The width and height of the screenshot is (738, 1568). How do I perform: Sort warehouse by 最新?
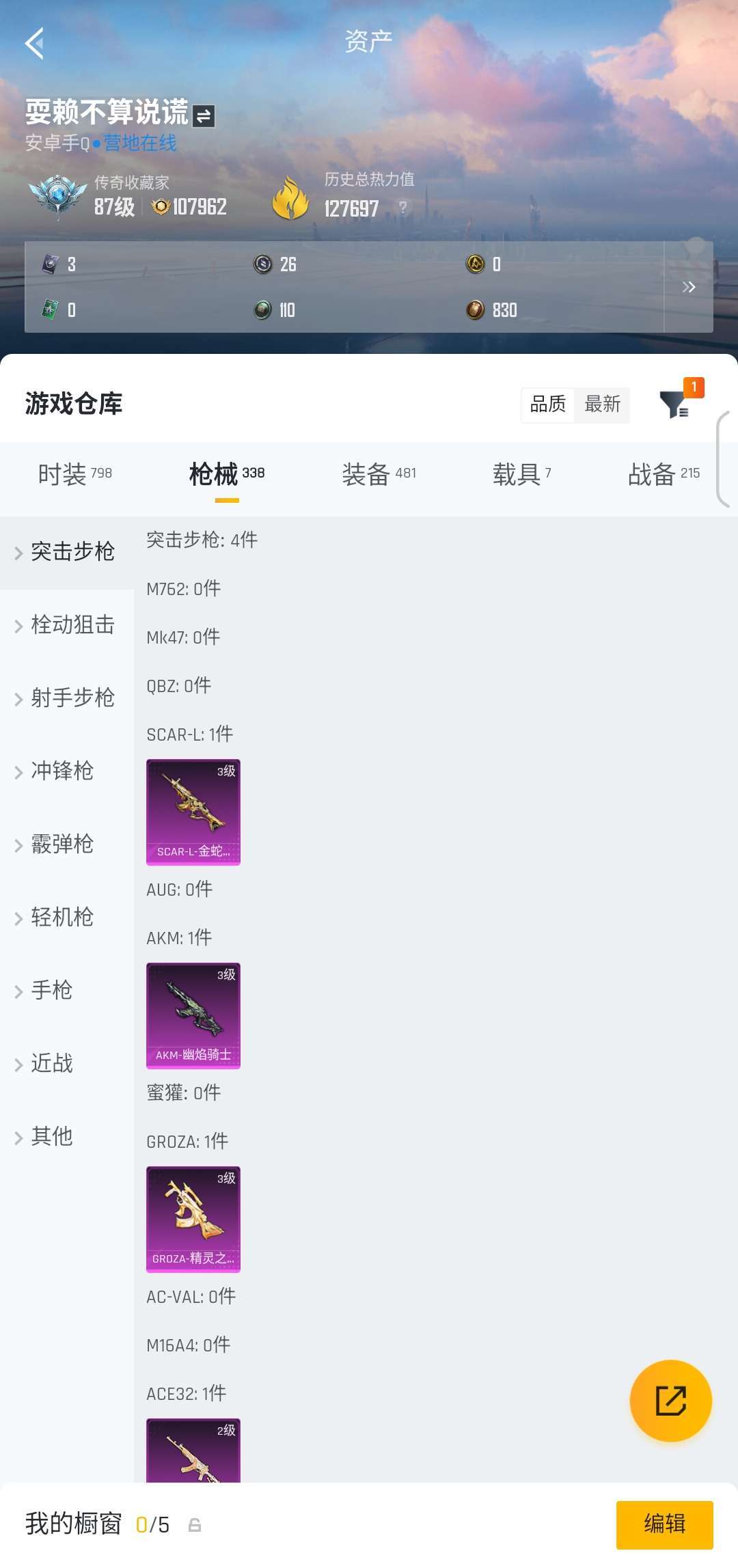tap(603, 404)
